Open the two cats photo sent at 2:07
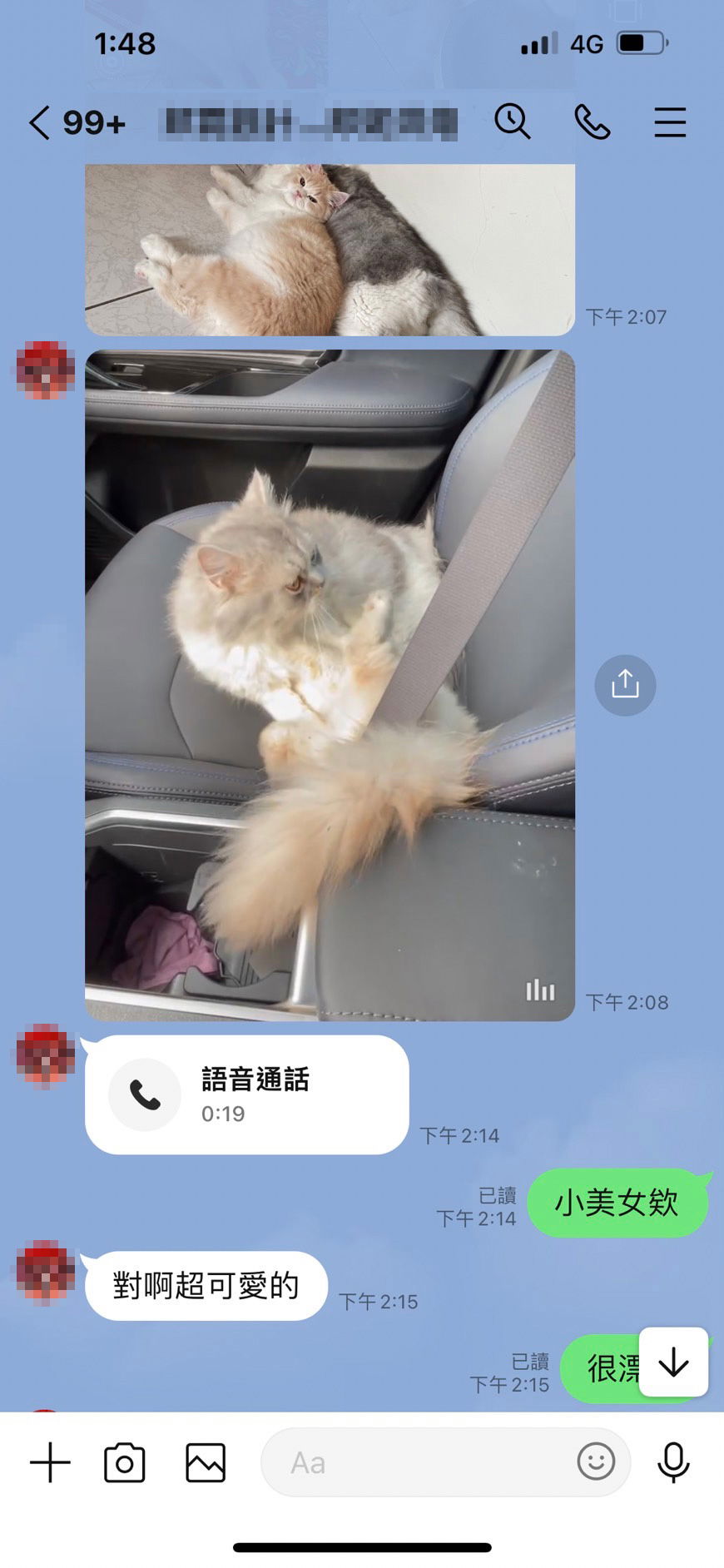The width and height of the screenshot is (724, 1568). (x=330, y=250)
